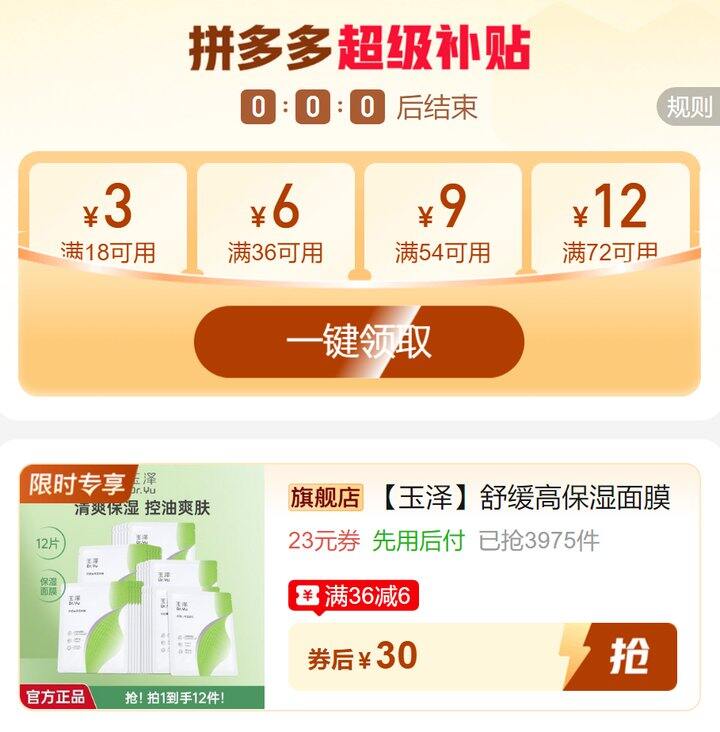Select the ¥12 off 满72 coupon
Screen dimensions: 720x732
point(610,217)
